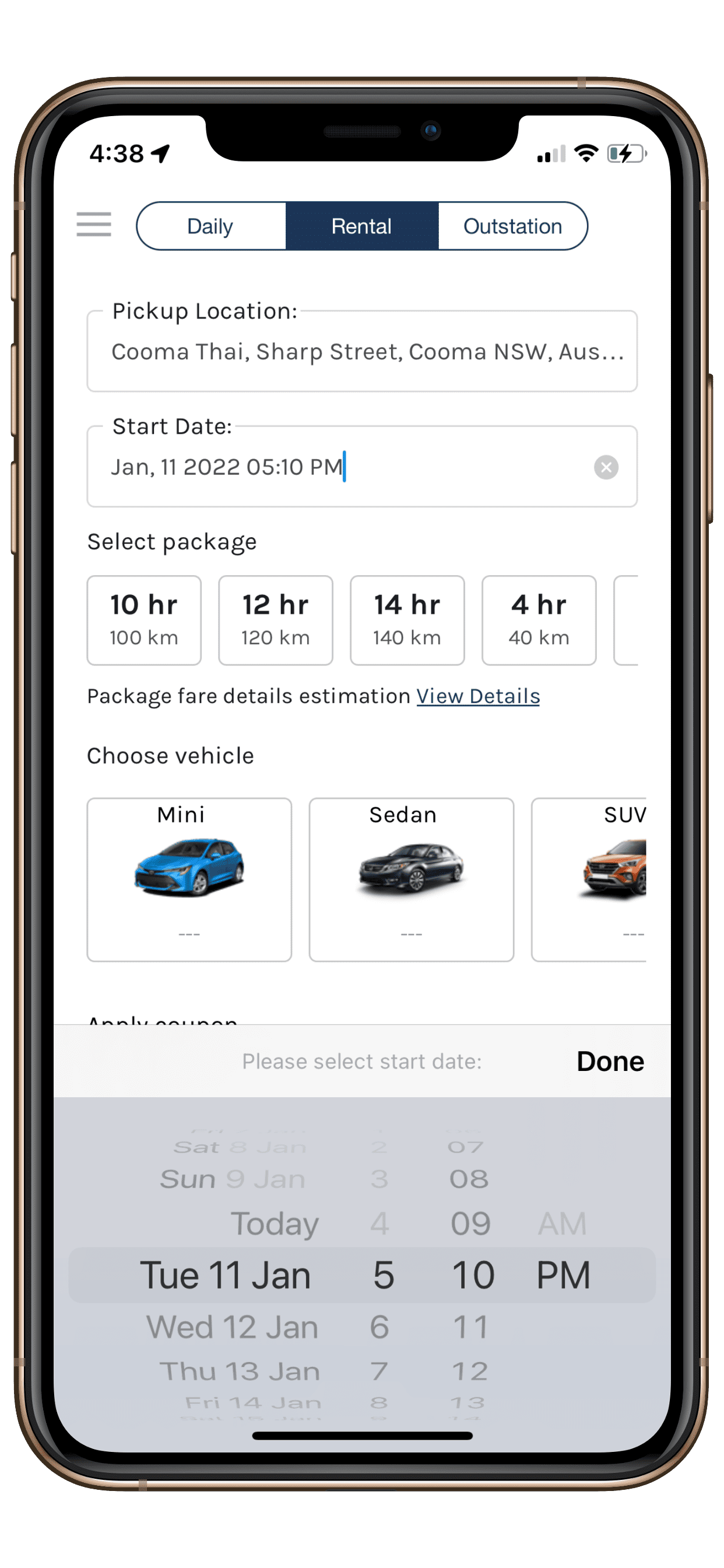Select AM in the time picker
Viewport: 724px width, 1568px height.
562,1223
